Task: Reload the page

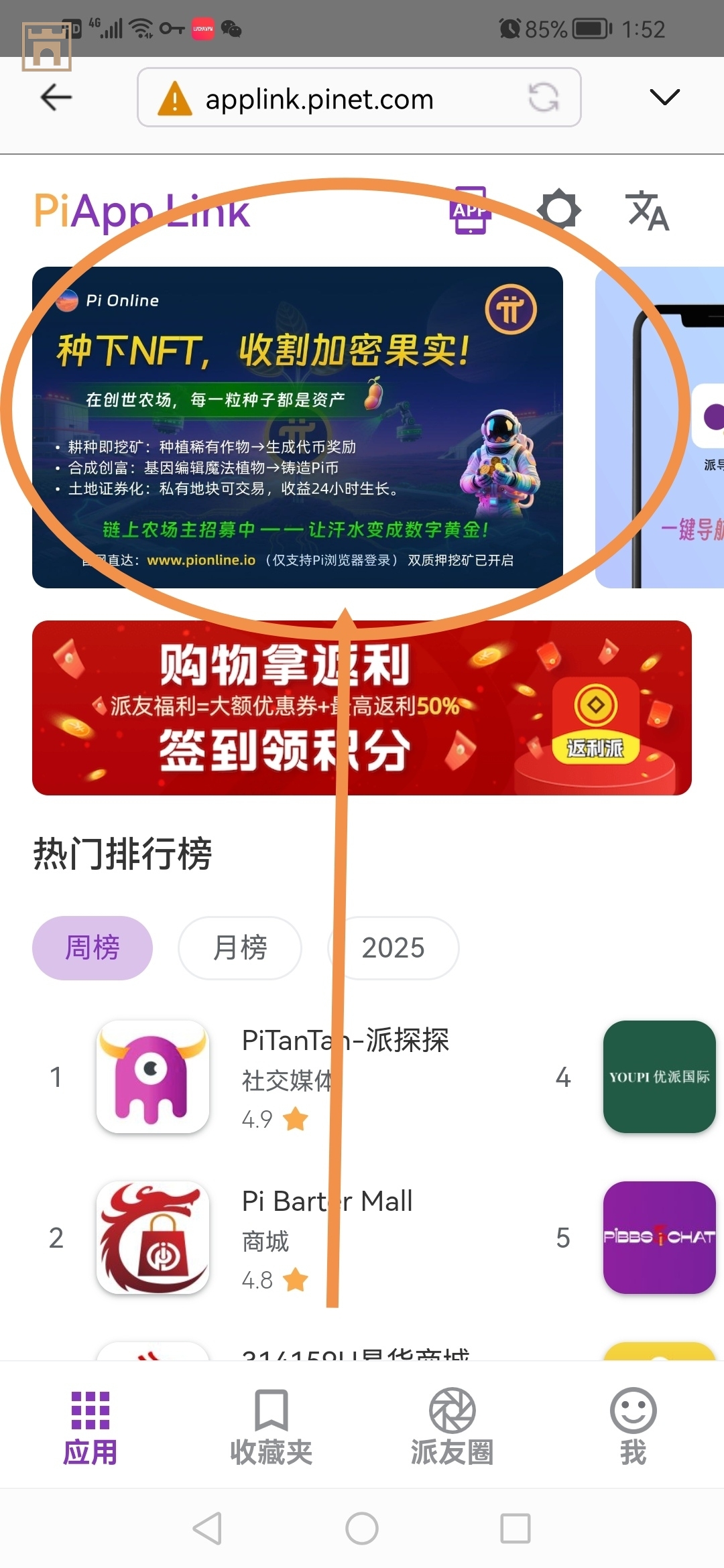Action: pos(543,98)
